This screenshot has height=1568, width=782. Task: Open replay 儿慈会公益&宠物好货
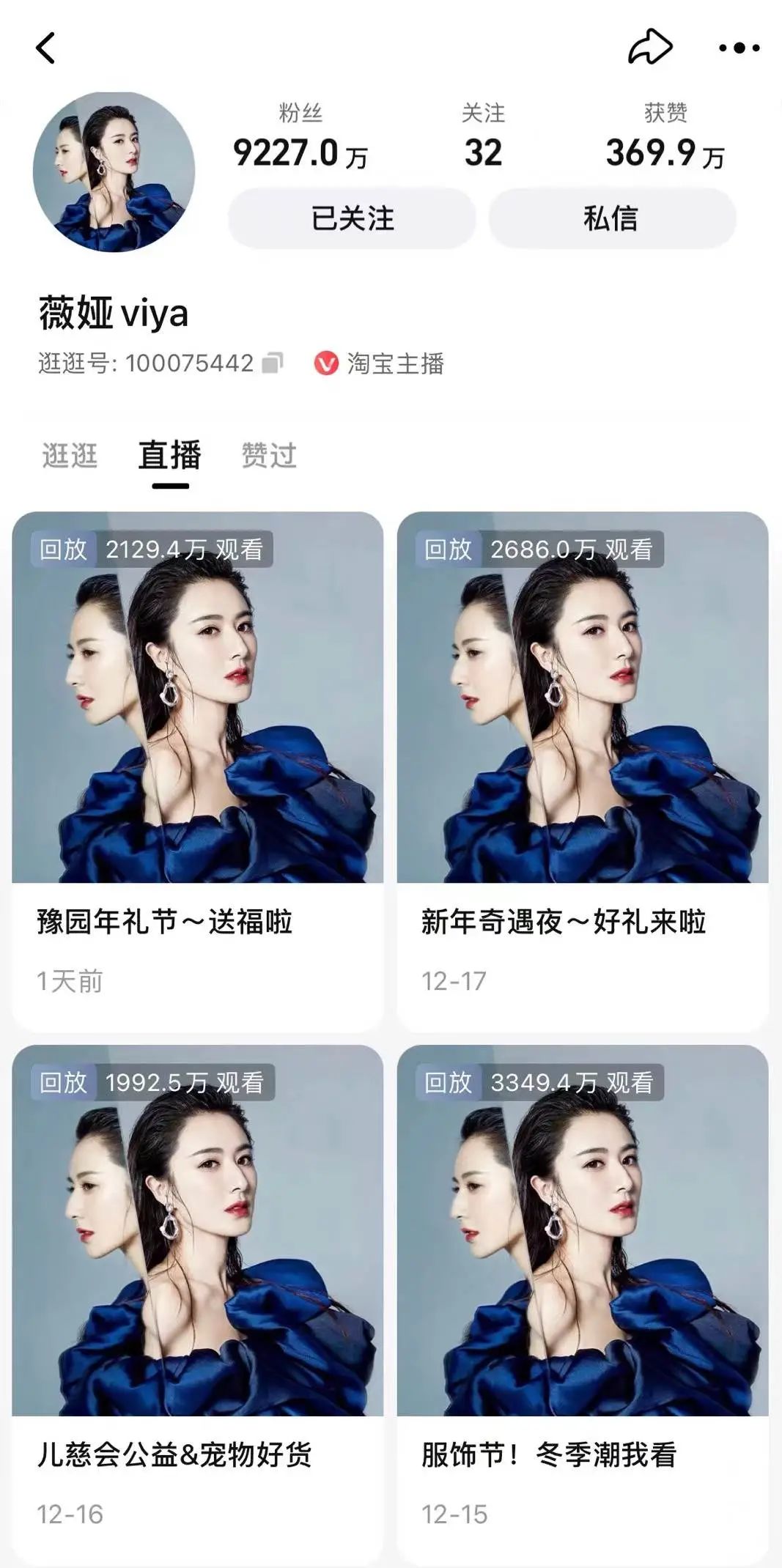197,1268
